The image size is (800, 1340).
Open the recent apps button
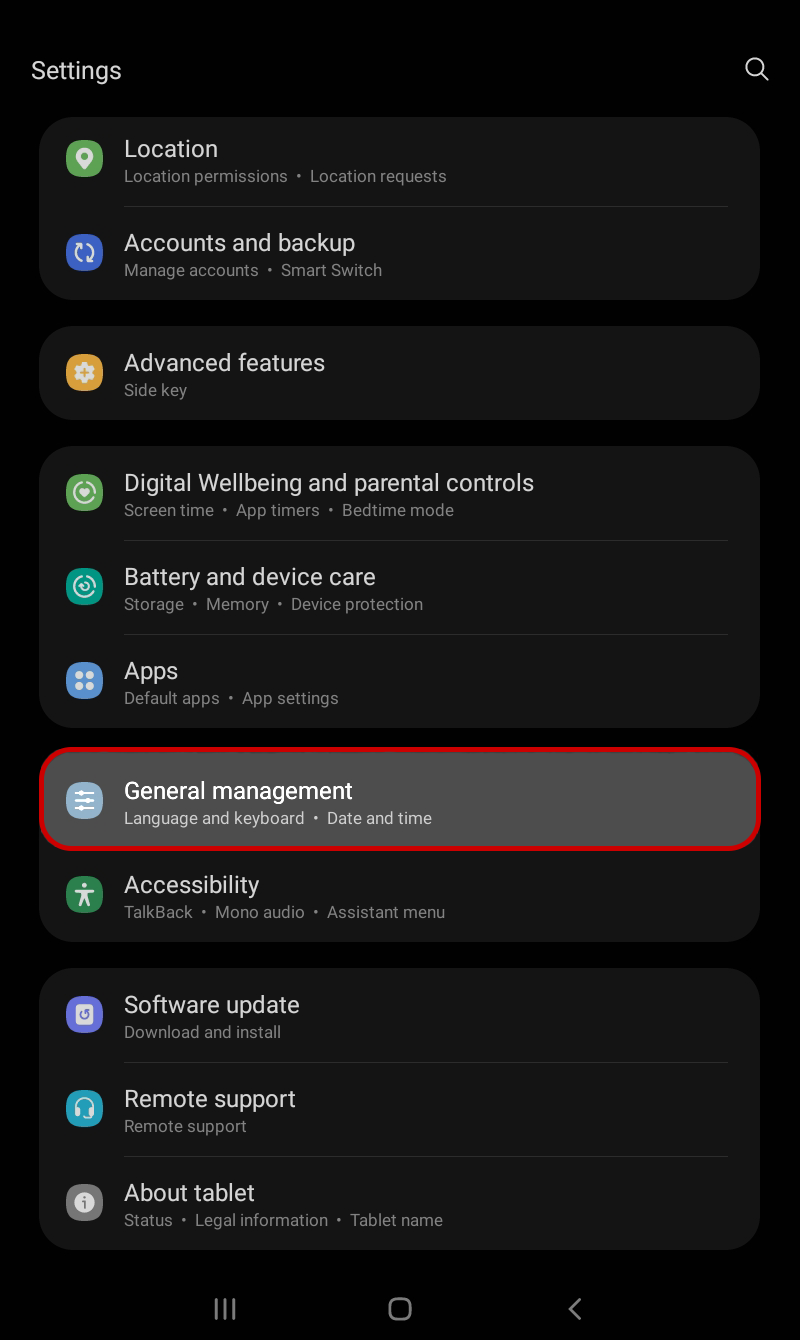(x=225, y=1308)
